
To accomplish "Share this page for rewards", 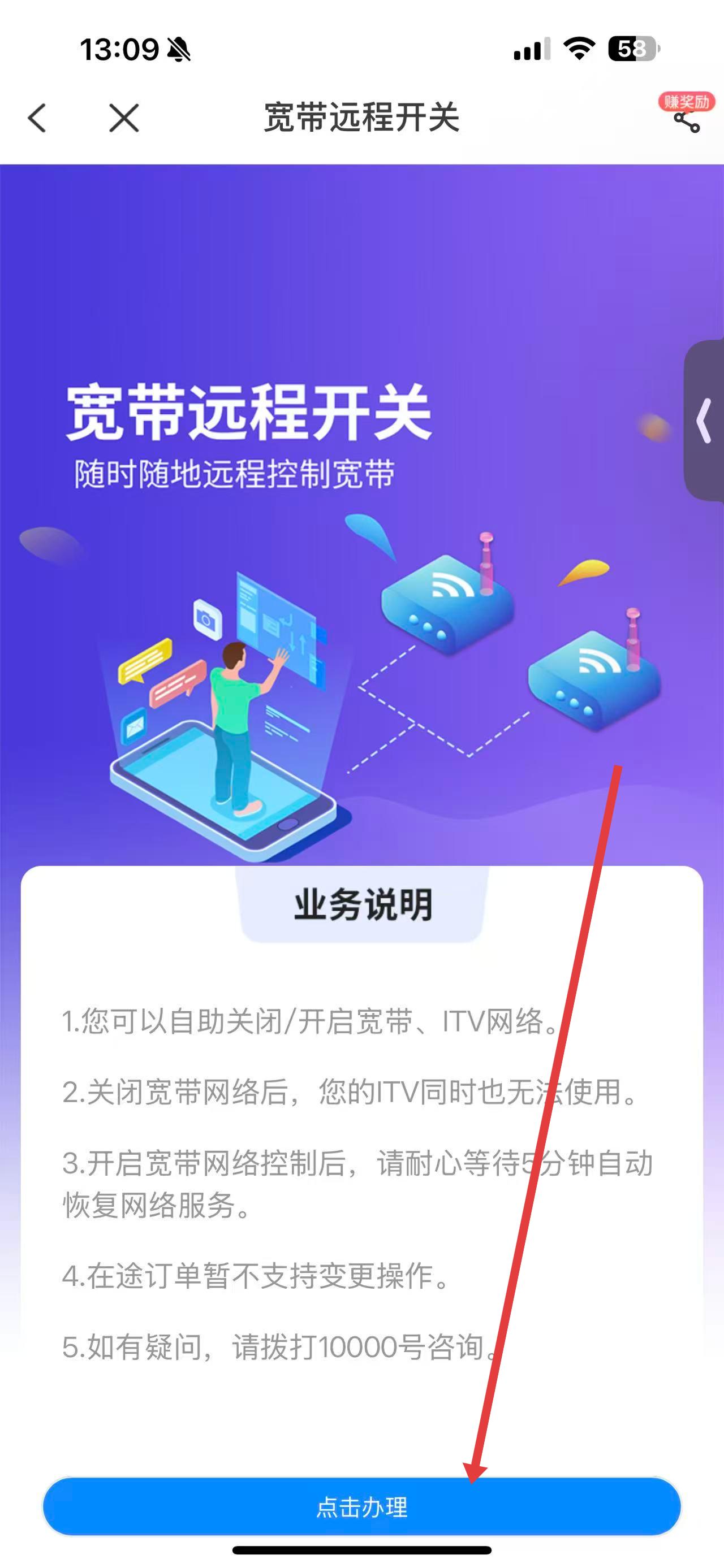I will (686, 117).
